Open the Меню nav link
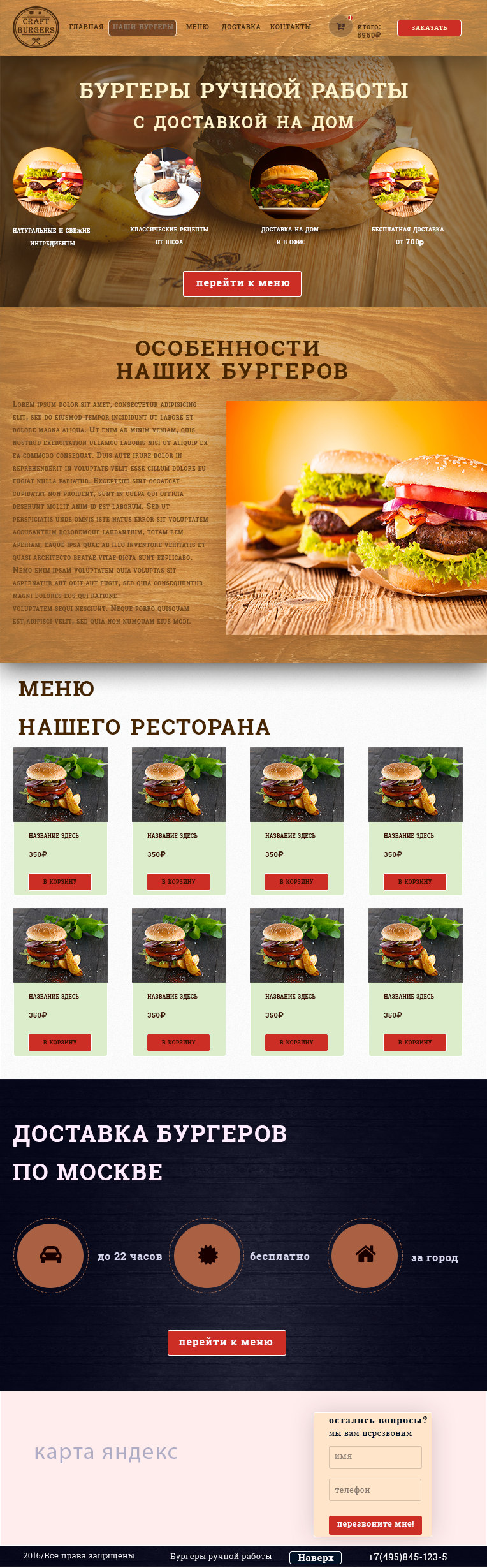Viewport: 487px width, 1568px height. point(197,27)
